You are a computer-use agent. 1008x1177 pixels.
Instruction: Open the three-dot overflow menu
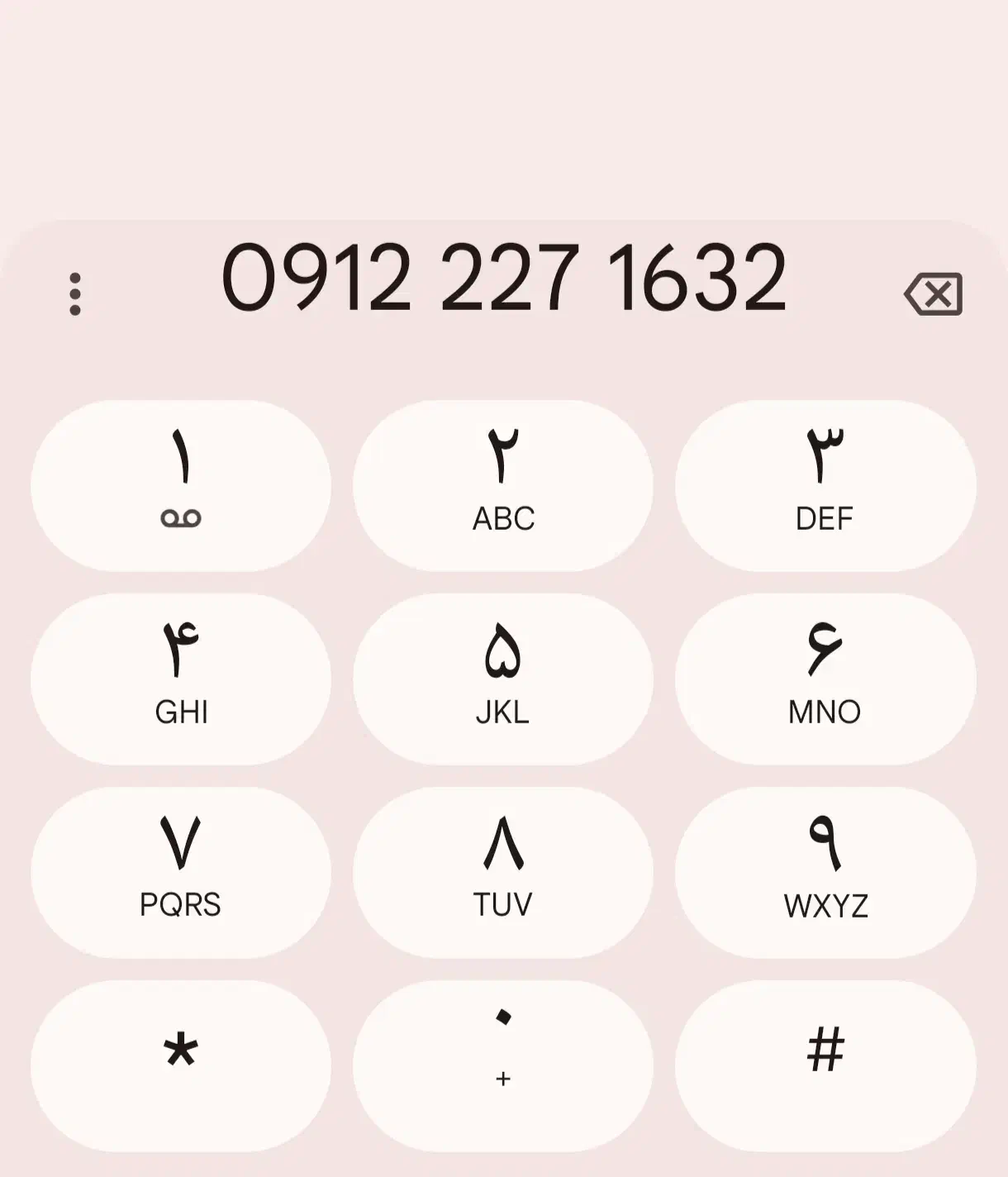point(75,293)
